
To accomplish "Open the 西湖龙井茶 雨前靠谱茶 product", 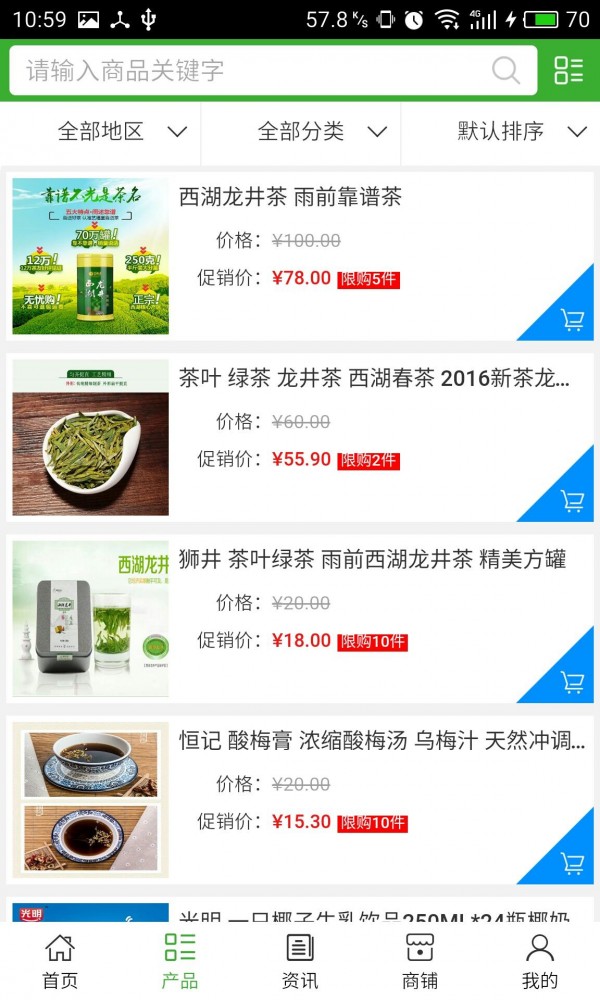I will [290, 198].
